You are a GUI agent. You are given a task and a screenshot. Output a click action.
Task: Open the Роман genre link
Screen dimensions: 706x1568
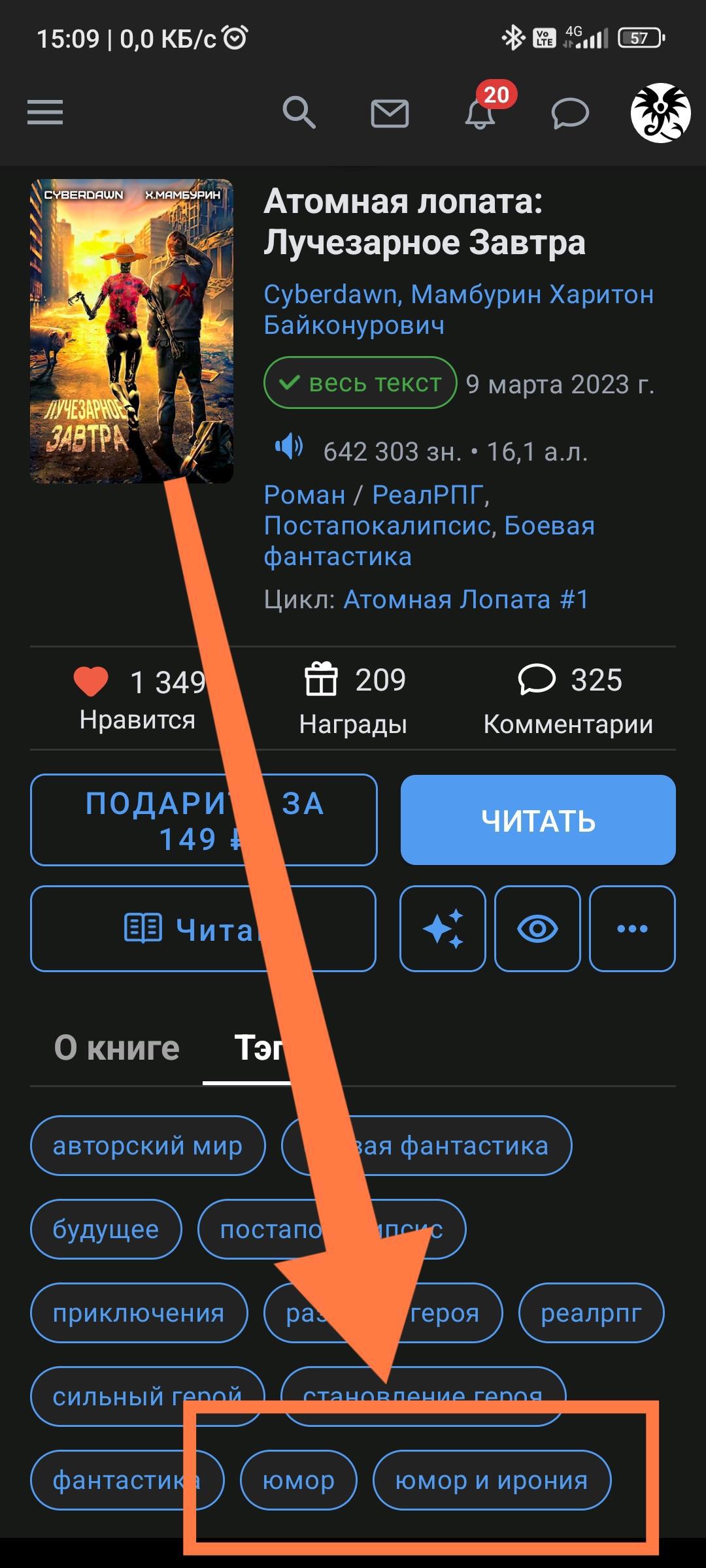point(305,495)
